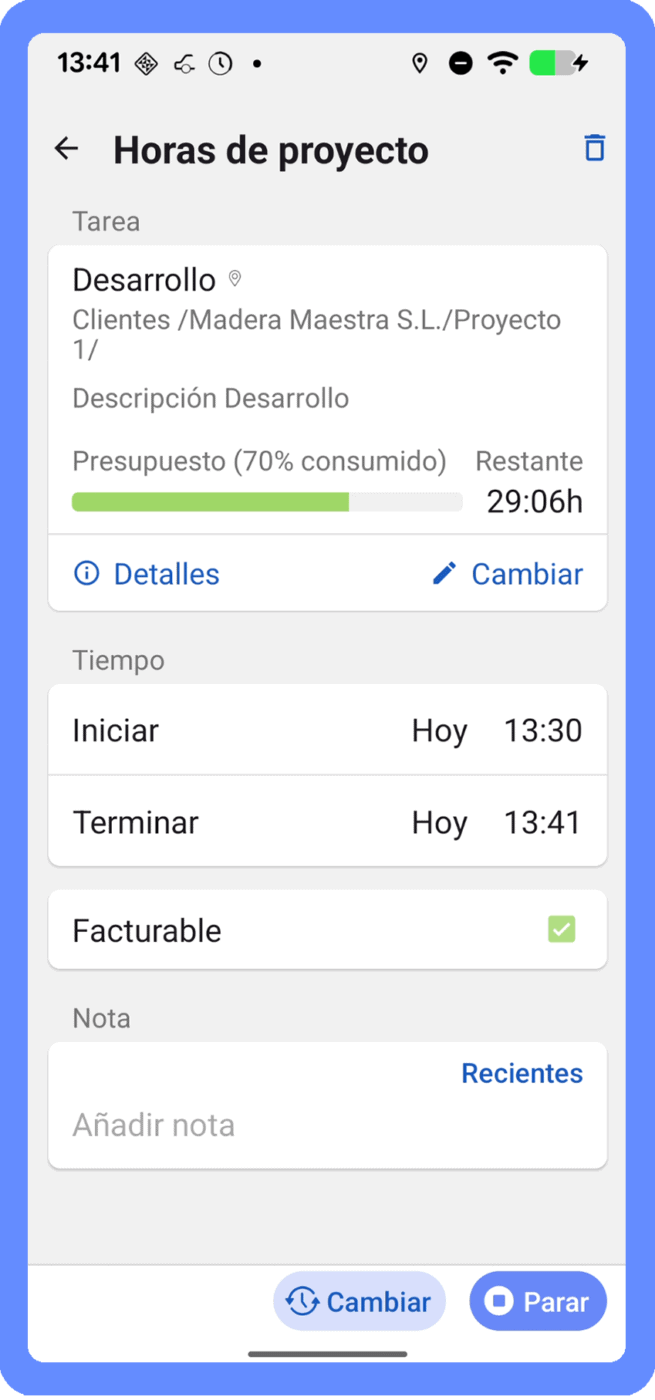Tap the bottom Cambiar clock button
The height and width of the screenshot is (1400, 655).
[359, 1301]
